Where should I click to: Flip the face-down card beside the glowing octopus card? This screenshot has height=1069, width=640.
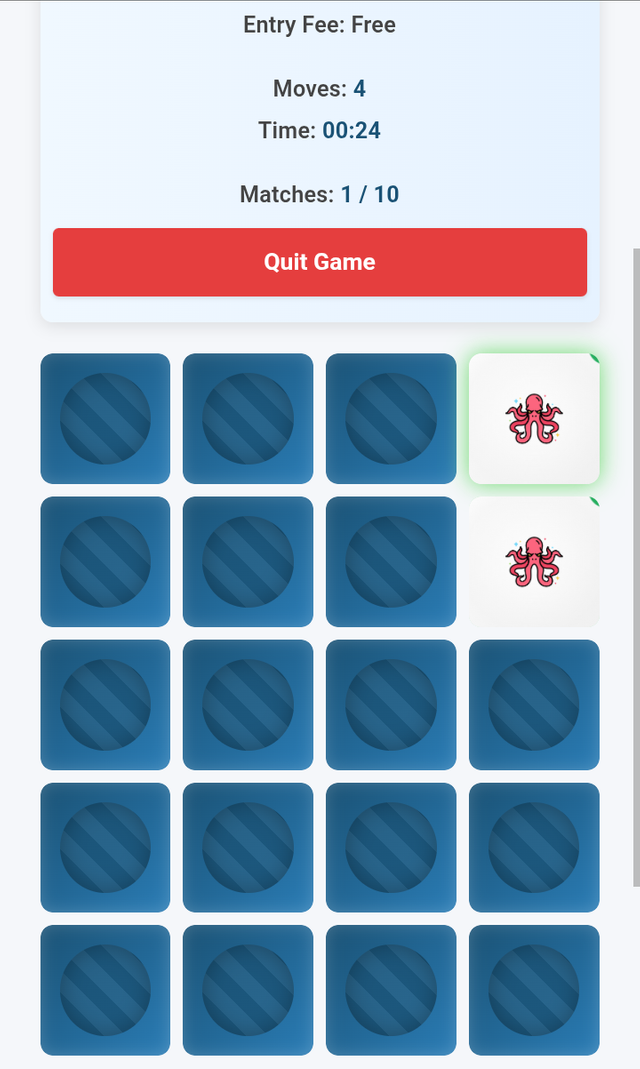(x=391, y=418)
